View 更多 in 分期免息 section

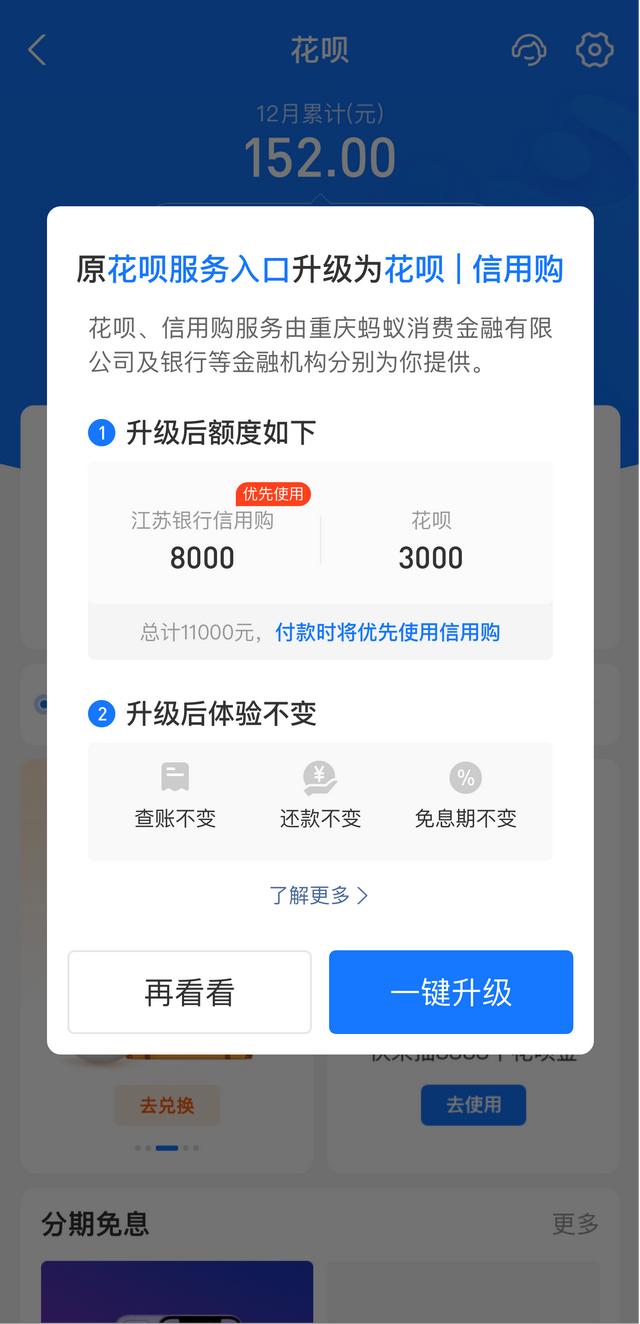[x=575, y=1223]
